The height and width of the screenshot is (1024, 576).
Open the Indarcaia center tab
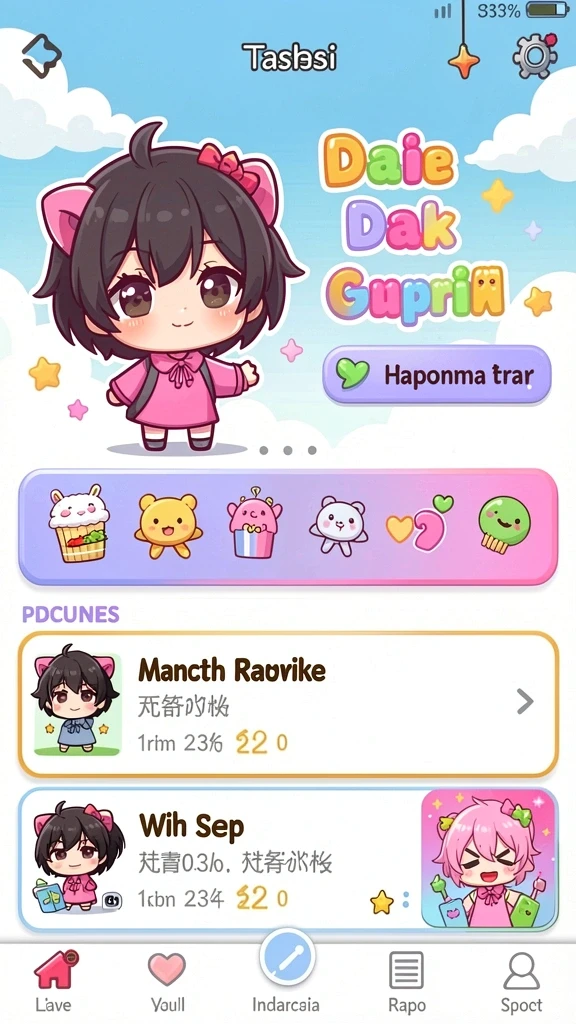click(x=287, y=972)
